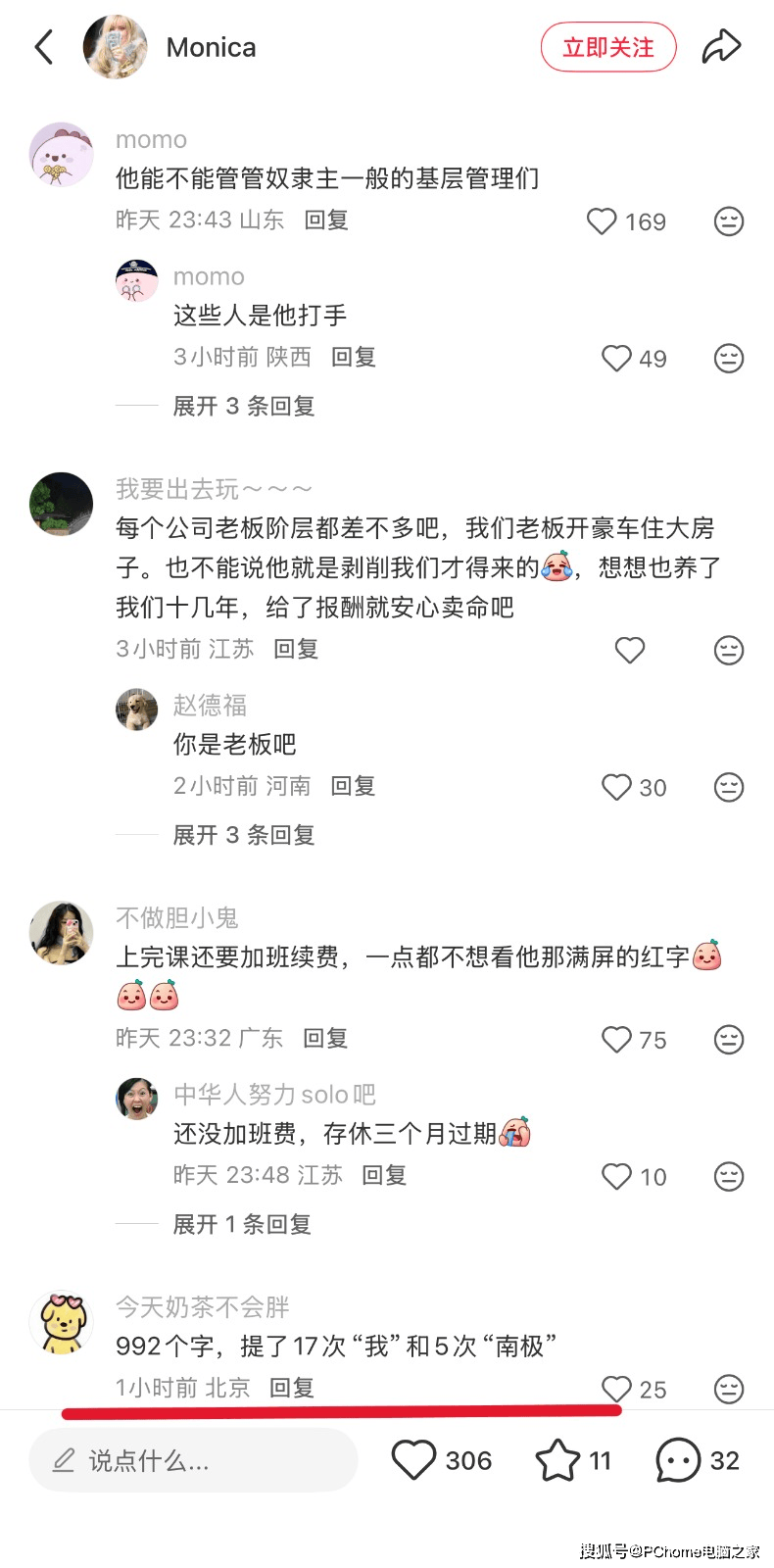Like the comment by 我要出去玩～～～
Image resolution: width=774 pixels, height=1568 pixels.
(x=630, y=650)
